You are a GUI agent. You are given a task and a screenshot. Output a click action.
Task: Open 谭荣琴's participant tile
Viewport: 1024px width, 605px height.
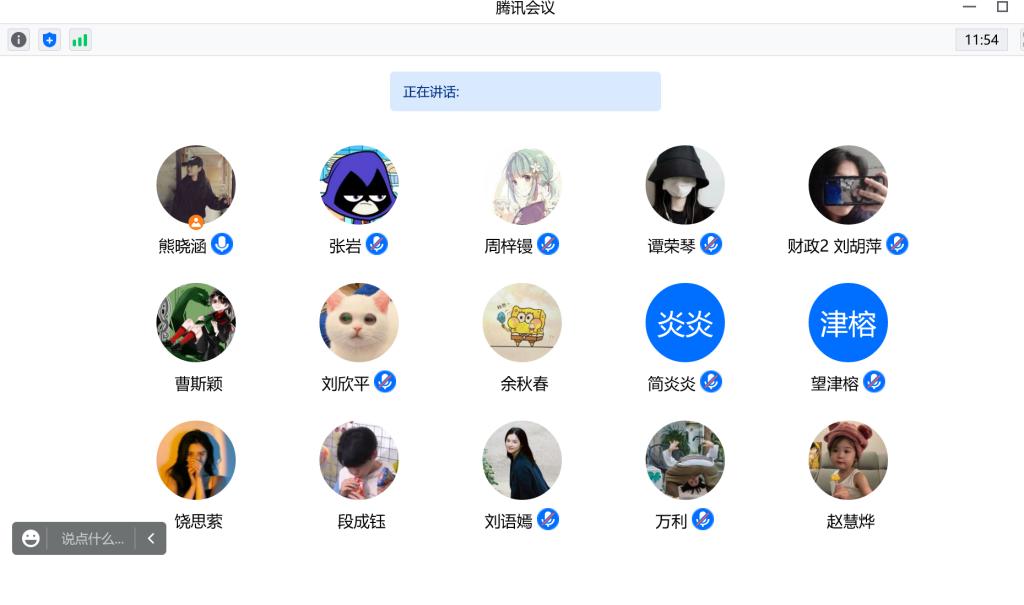tap(685, 185)
